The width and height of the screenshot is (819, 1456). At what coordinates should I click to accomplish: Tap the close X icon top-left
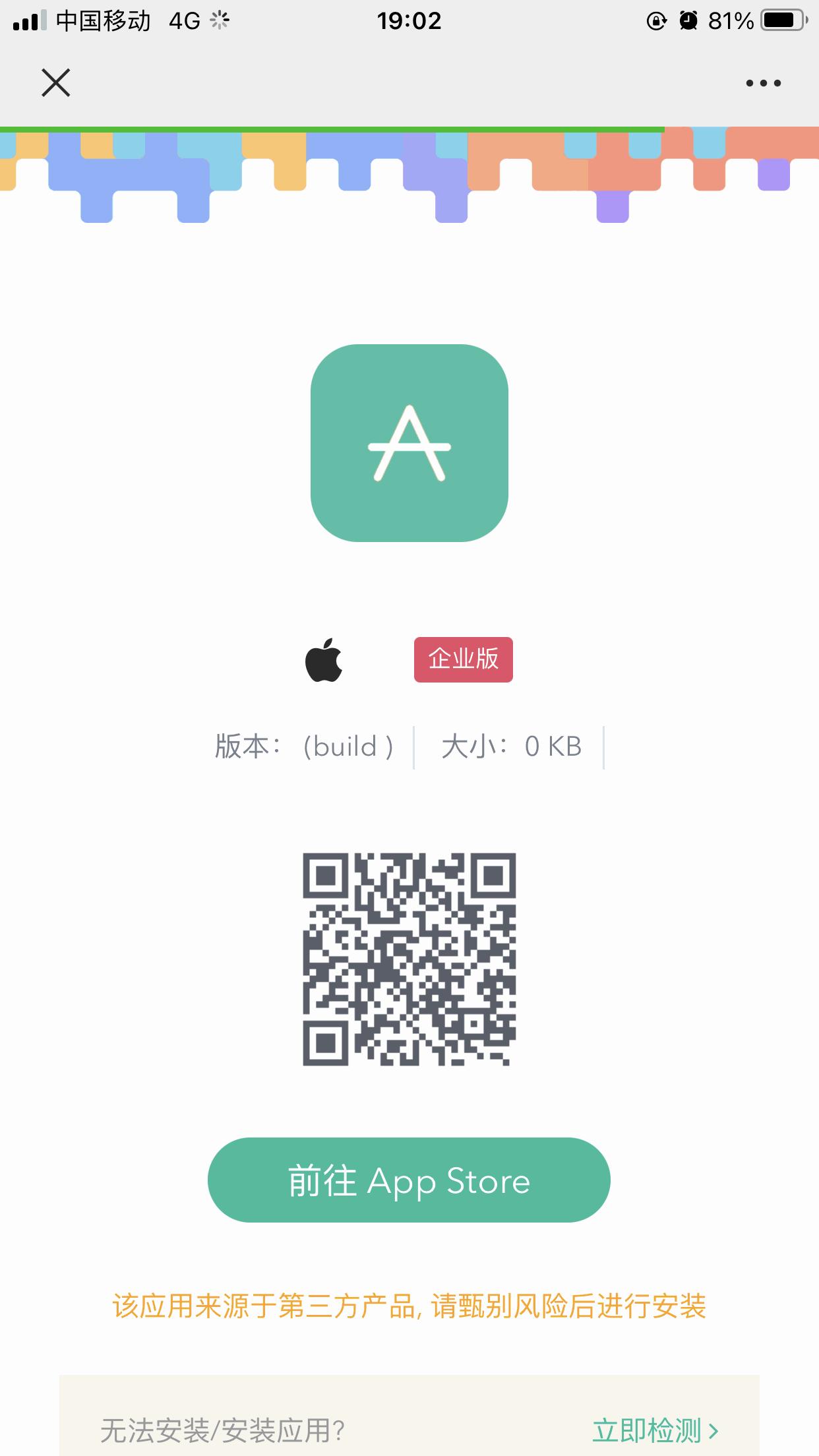coord(55,82)
